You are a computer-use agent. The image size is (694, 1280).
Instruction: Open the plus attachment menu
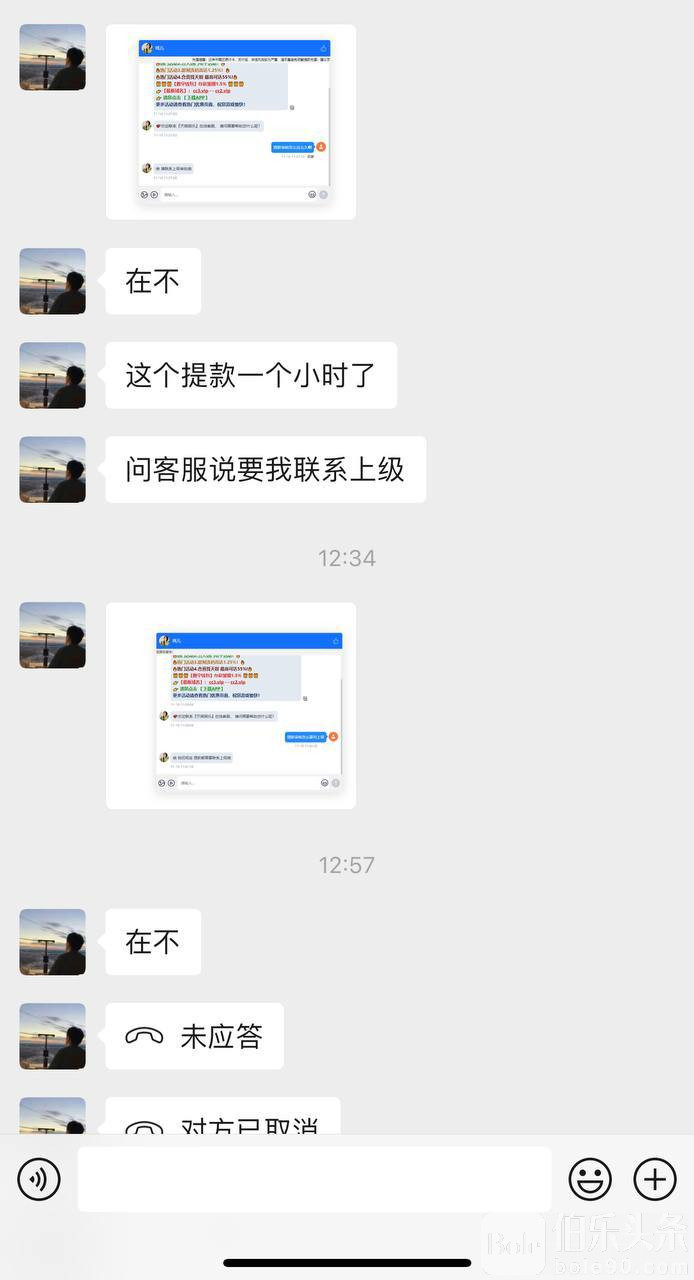655,1180
